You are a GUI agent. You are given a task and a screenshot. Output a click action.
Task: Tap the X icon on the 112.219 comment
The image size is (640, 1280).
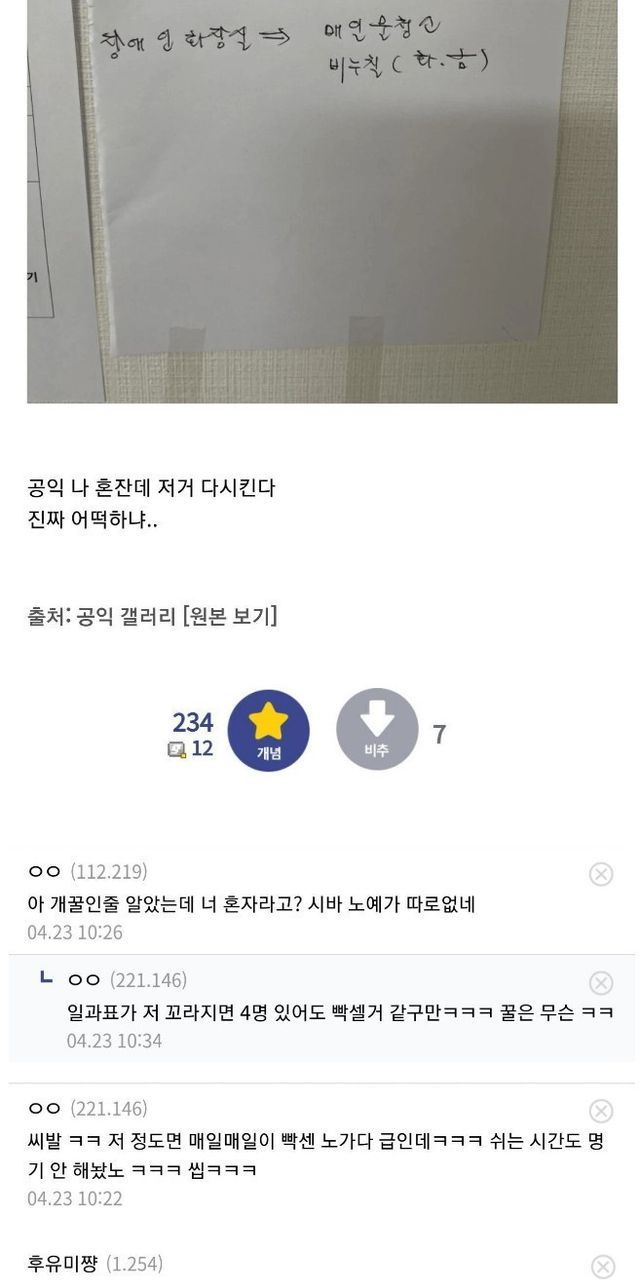click(601, 874)
